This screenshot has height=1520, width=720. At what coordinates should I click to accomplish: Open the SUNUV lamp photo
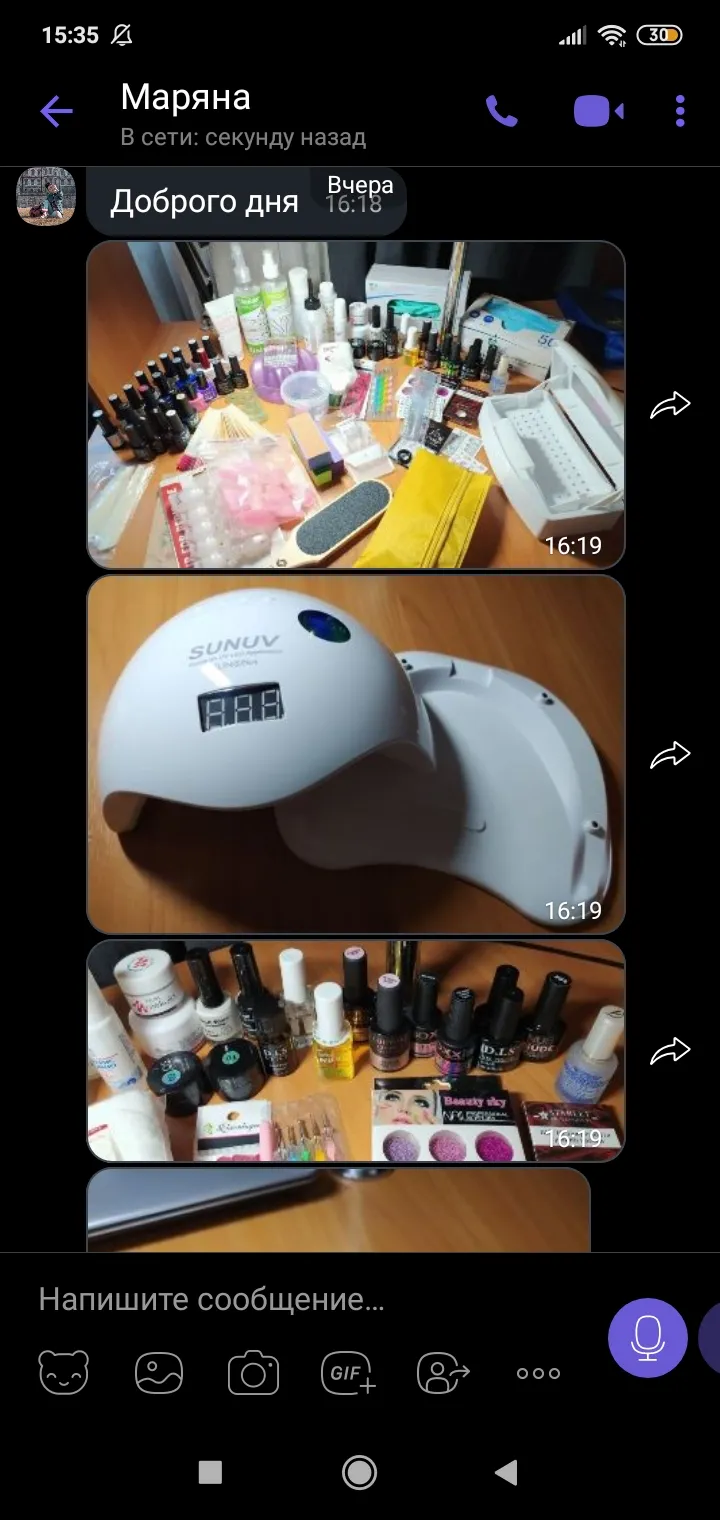click(x=356, y=754)
